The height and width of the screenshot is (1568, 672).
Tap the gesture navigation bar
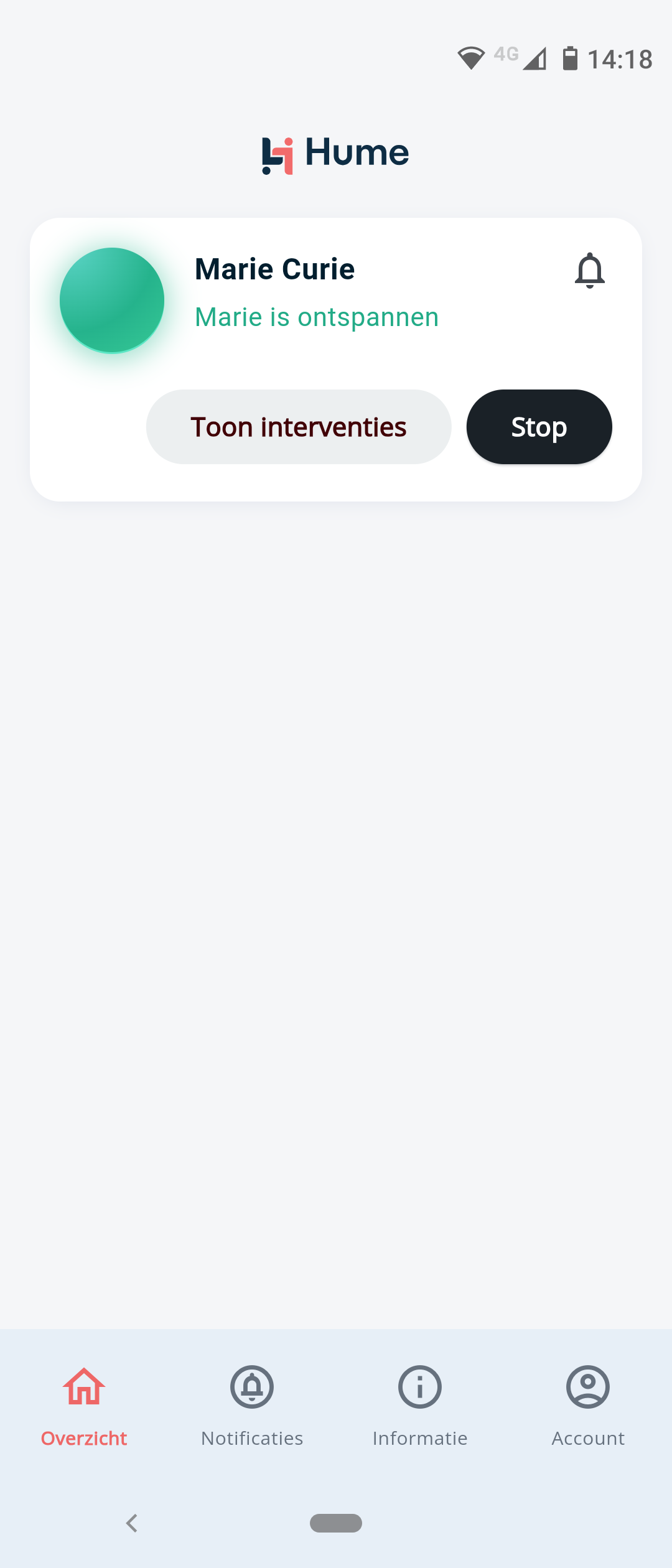pos(335,1524)
